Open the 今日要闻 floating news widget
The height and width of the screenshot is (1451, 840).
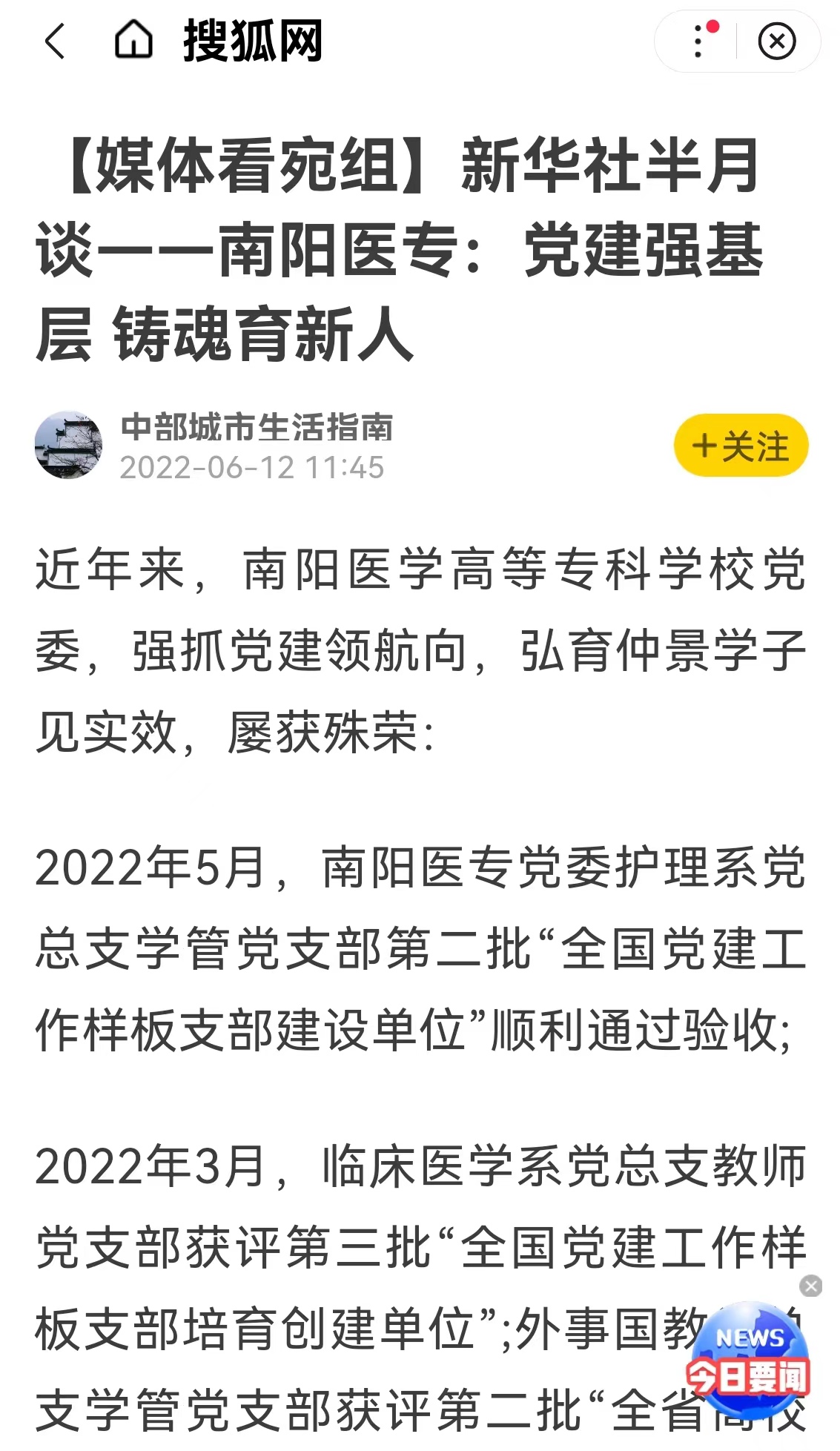tap(749, 1361)
